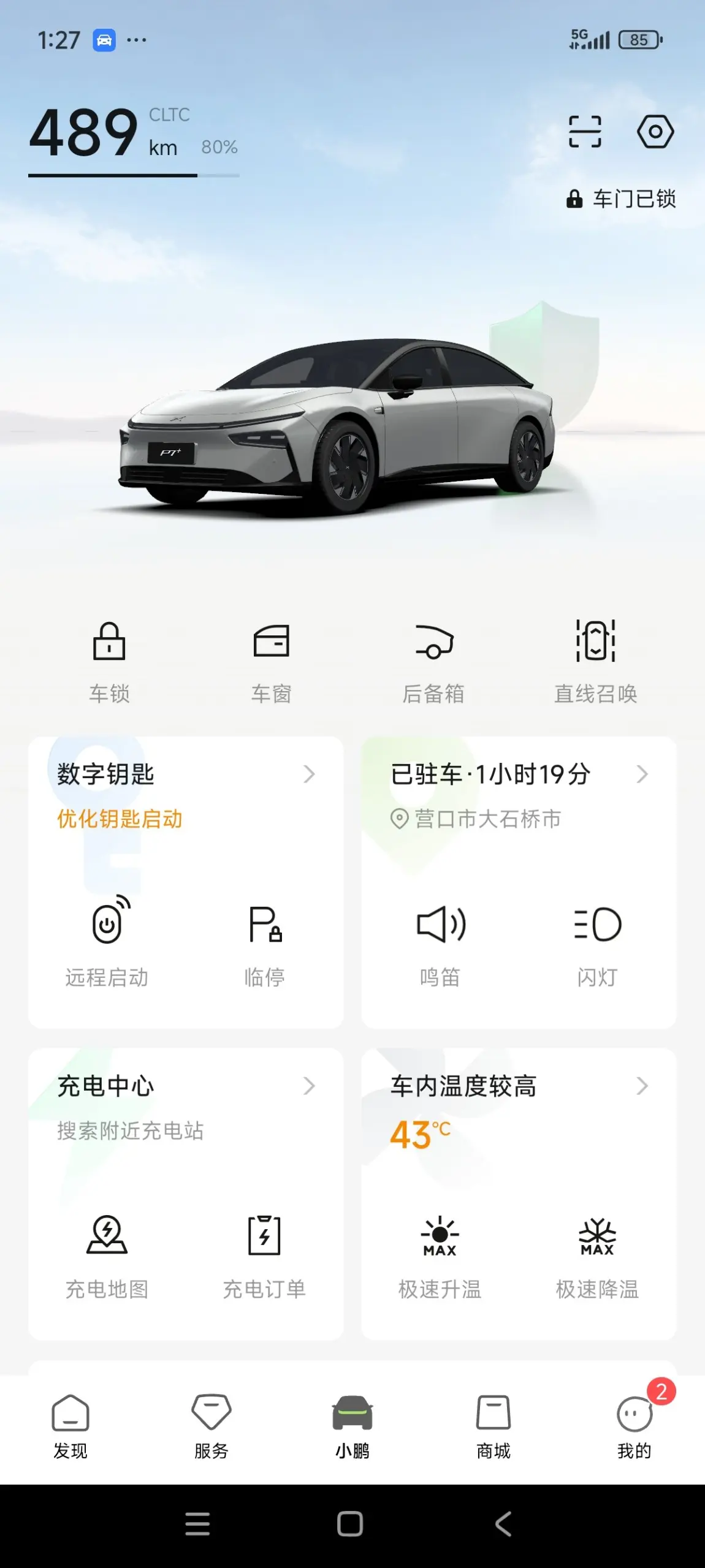Open the 数字钥匙 digital key card
The image size is (705, 1568).
pyautogui.click(x=185, y=775)
